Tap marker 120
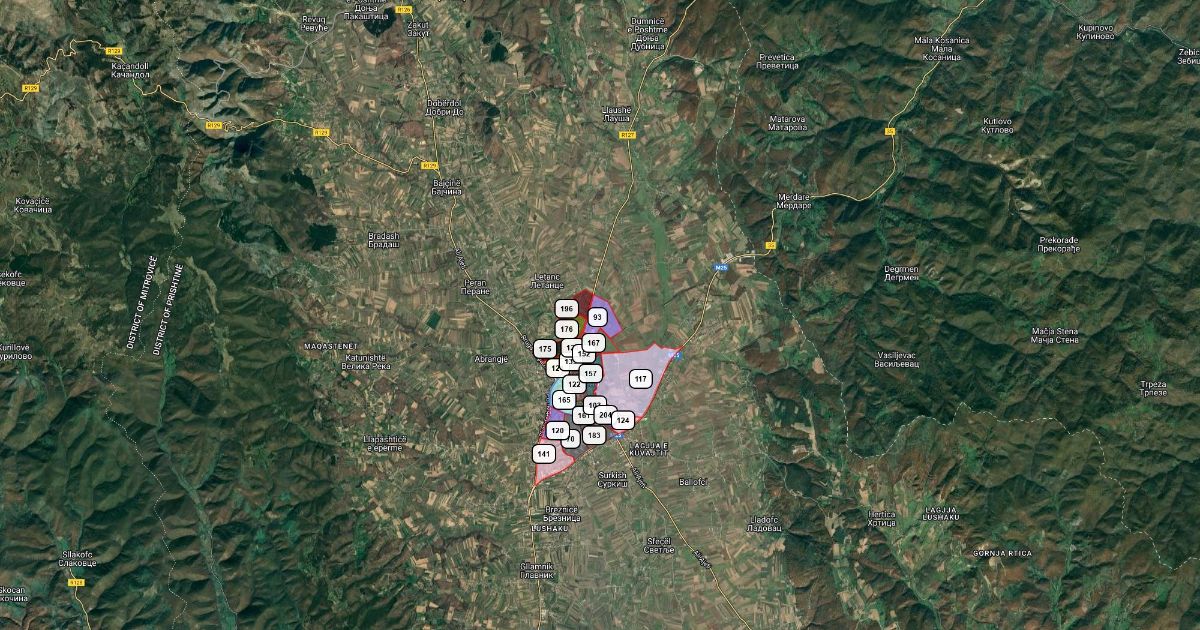The image size is (1200, 630). click(557, 431)
